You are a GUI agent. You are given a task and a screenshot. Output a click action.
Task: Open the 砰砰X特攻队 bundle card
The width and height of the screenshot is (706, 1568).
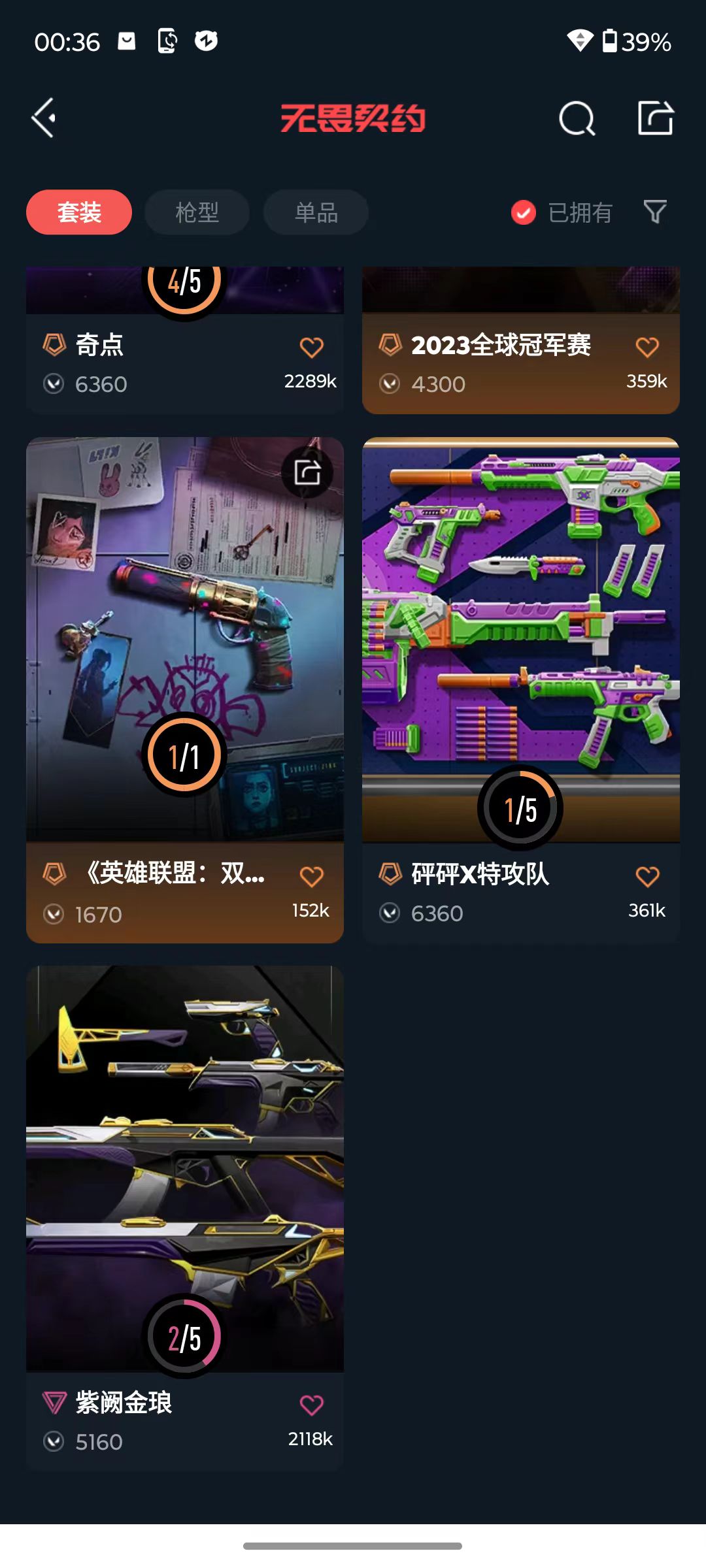pos(521,690)
